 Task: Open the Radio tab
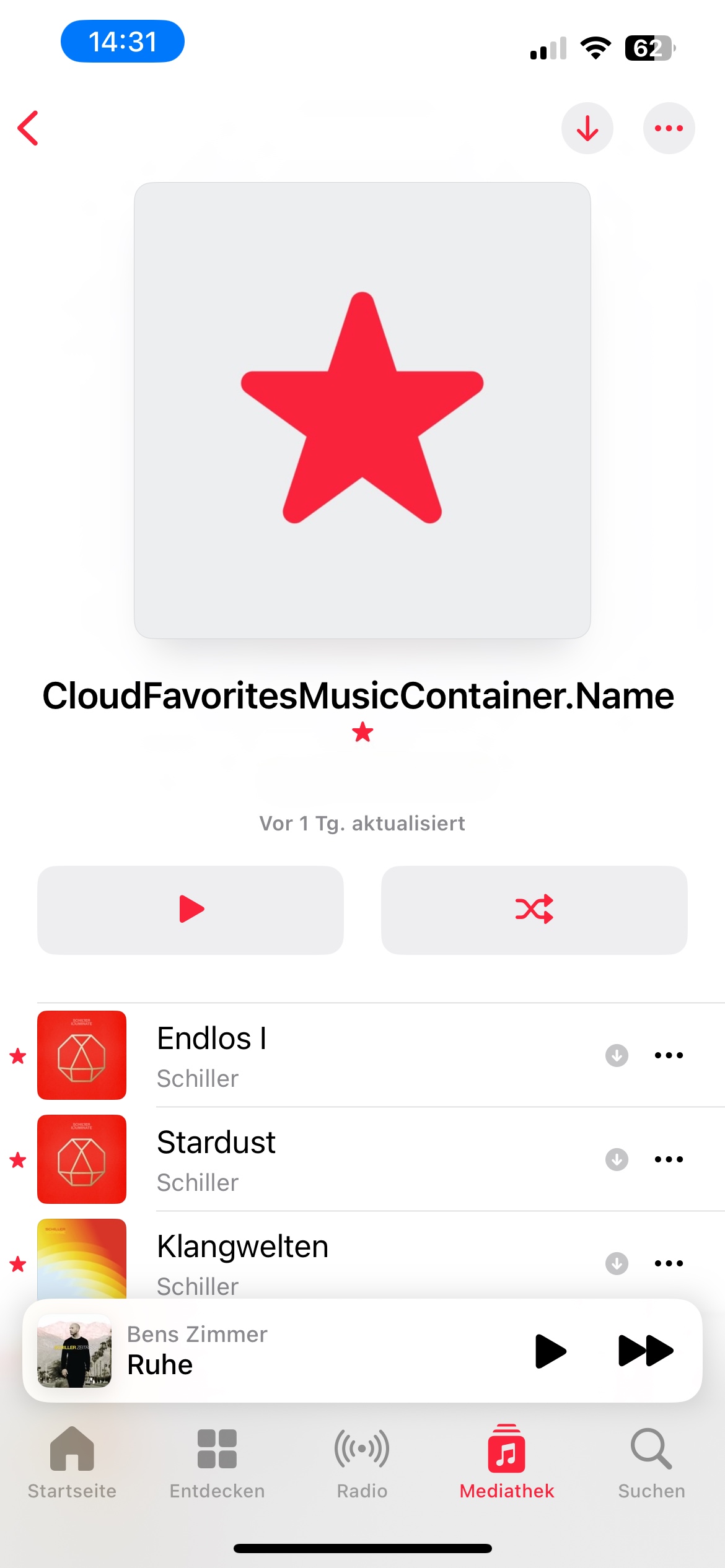362,1463
